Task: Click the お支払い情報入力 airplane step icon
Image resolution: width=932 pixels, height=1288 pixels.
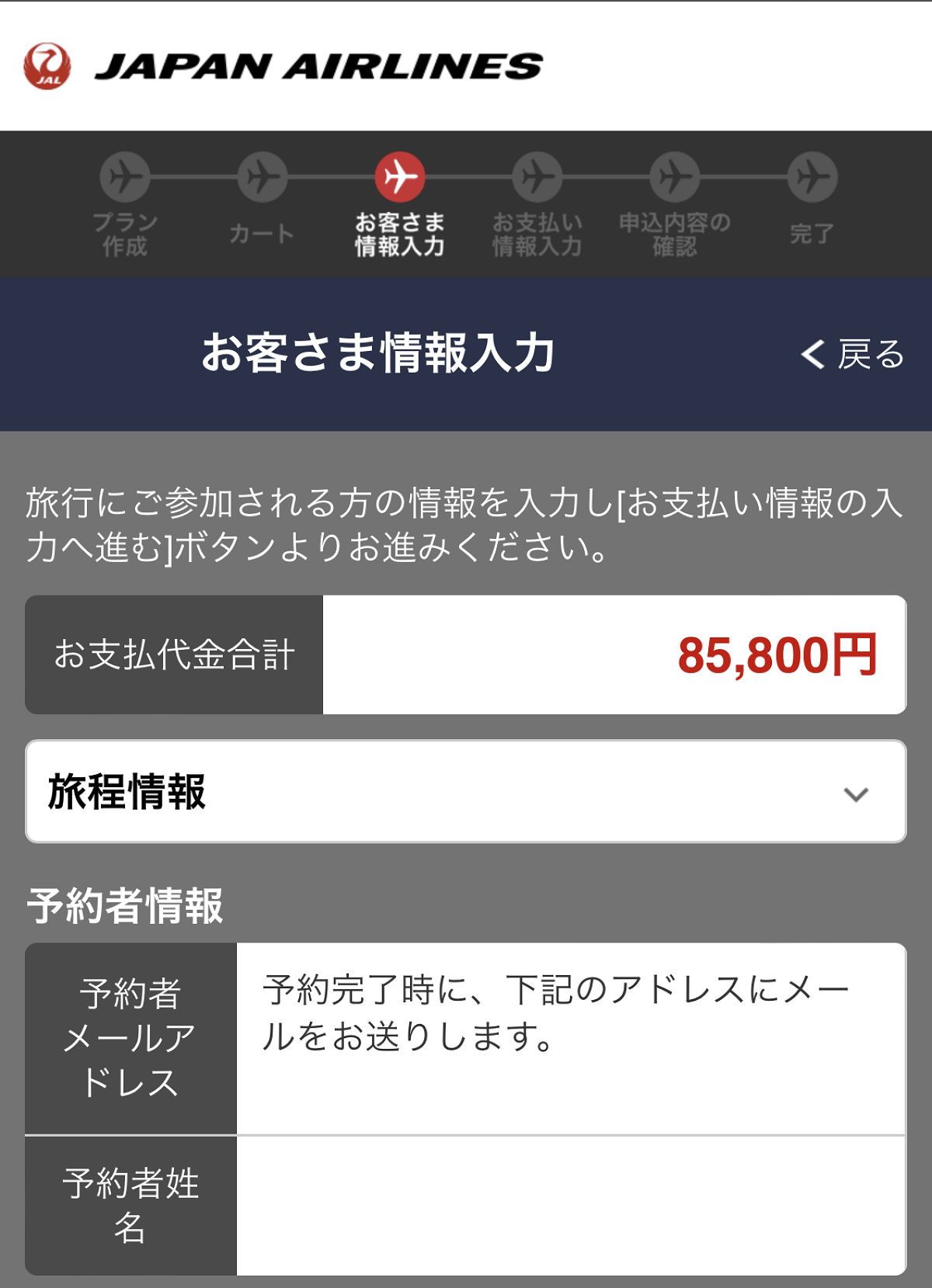Action: pos(536,178)
